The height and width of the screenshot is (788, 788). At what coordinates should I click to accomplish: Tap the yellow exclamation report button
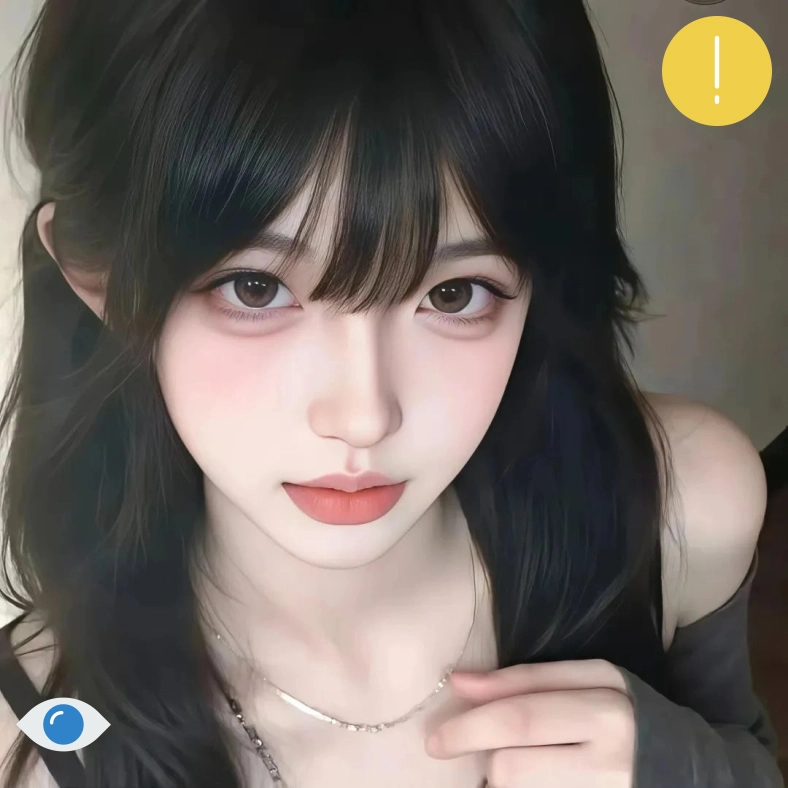tap(716, 71)
